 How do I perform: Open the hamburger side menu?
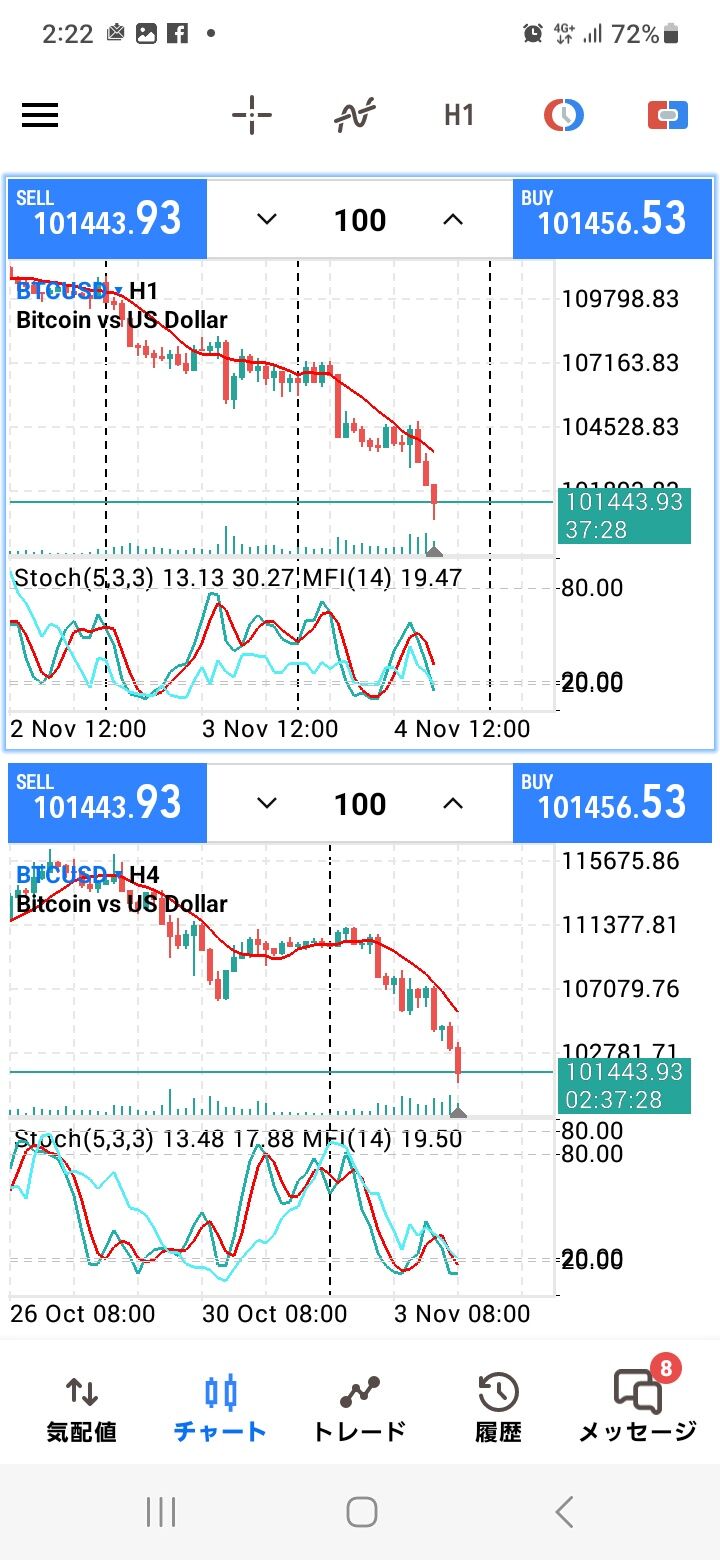[x=40, y=115]
